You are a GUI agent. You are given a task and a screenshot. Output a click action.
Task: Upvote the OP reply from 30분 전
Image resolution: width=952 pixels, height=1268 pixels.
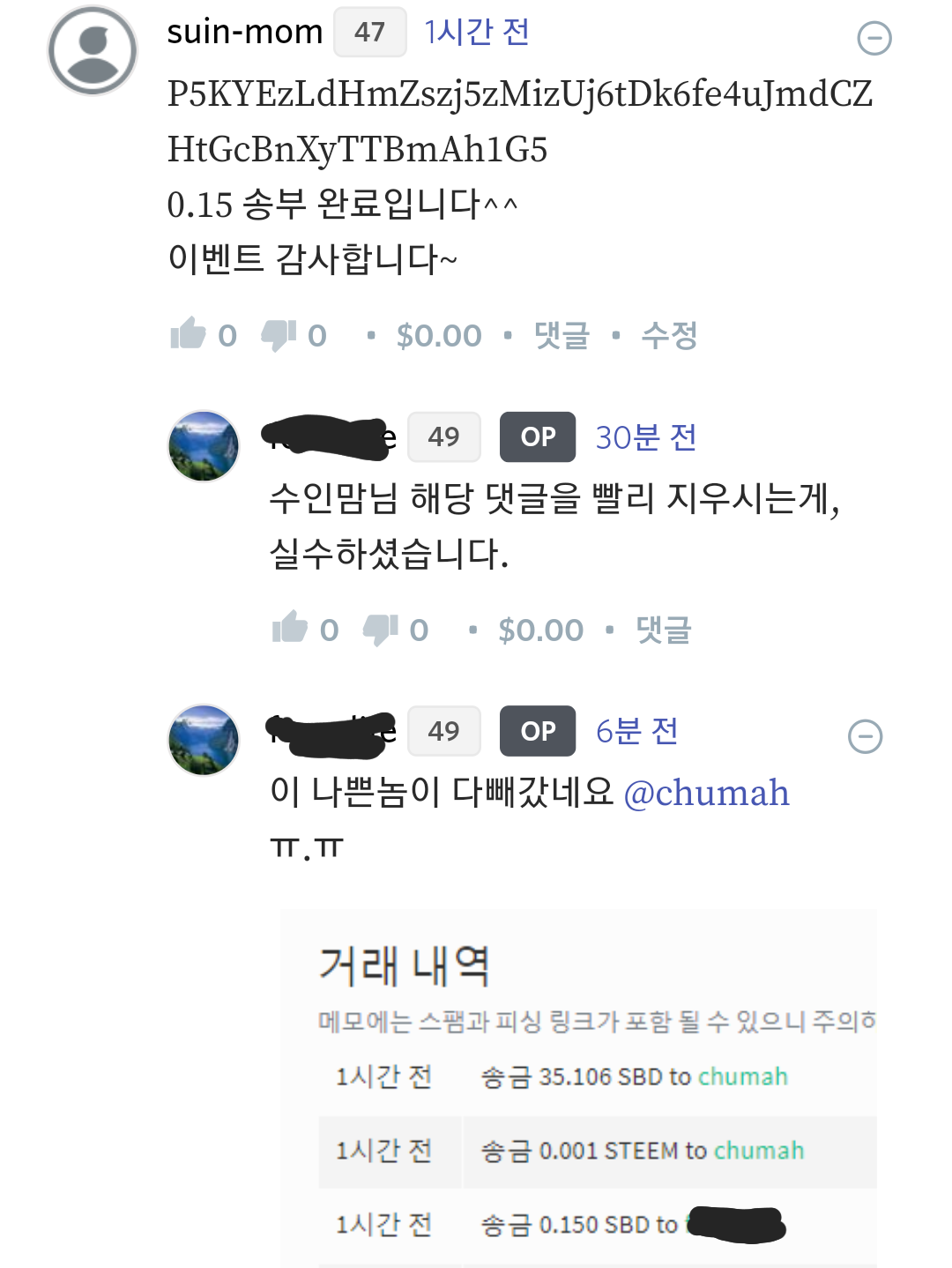coord(290,629)
